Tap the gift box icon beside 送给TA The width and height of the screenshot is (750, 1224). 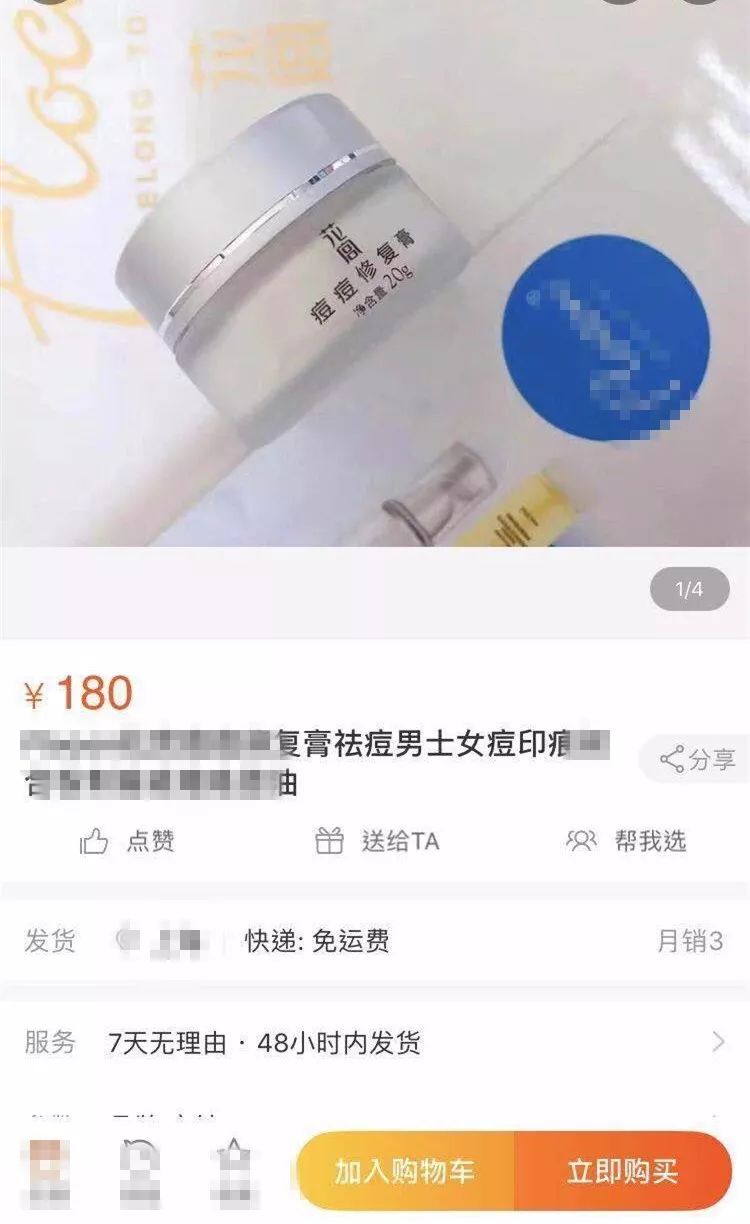pyautogui.click(x=330, y=842)
